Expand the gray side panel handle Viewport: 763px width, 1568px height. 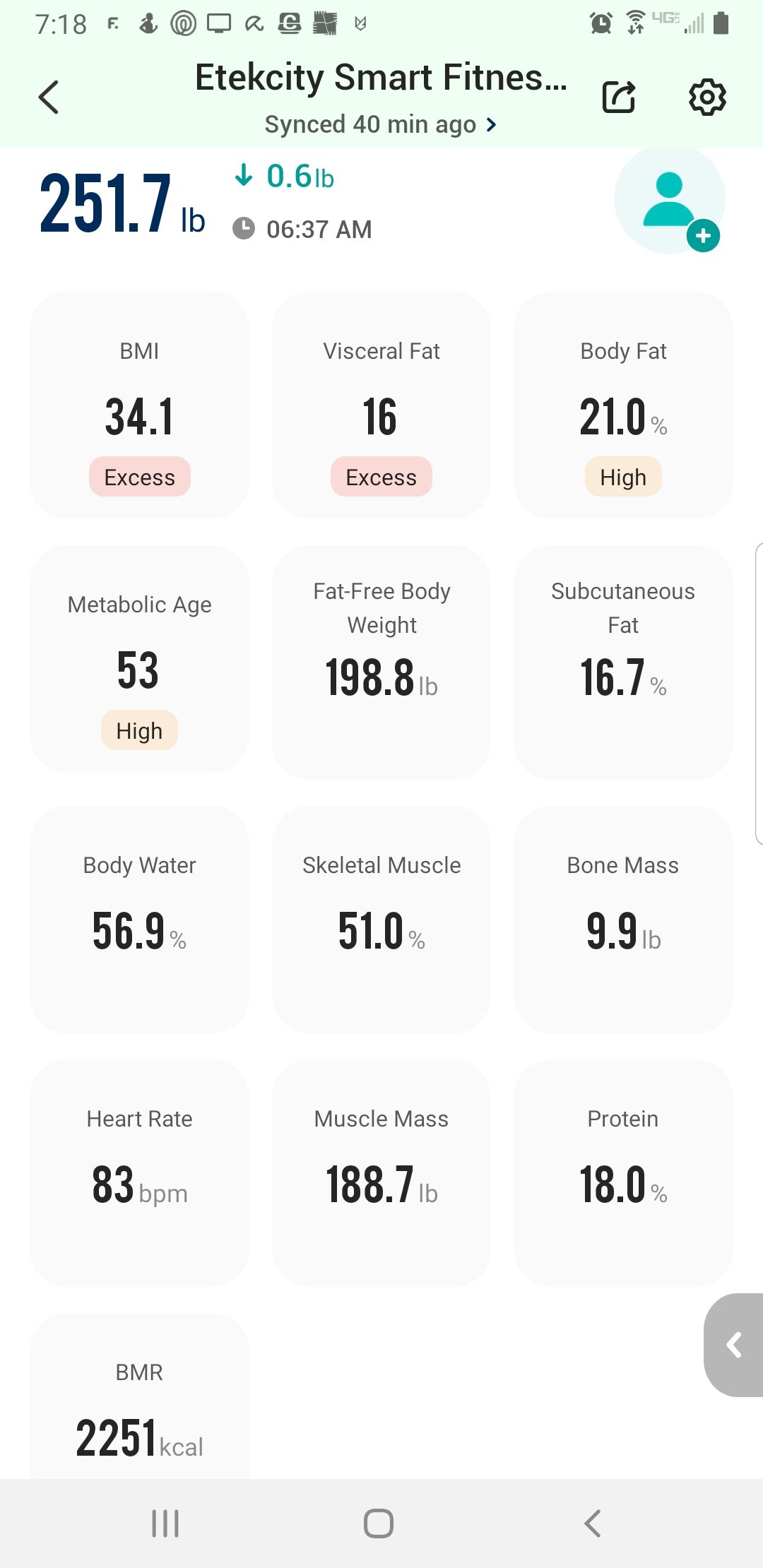734,1345
